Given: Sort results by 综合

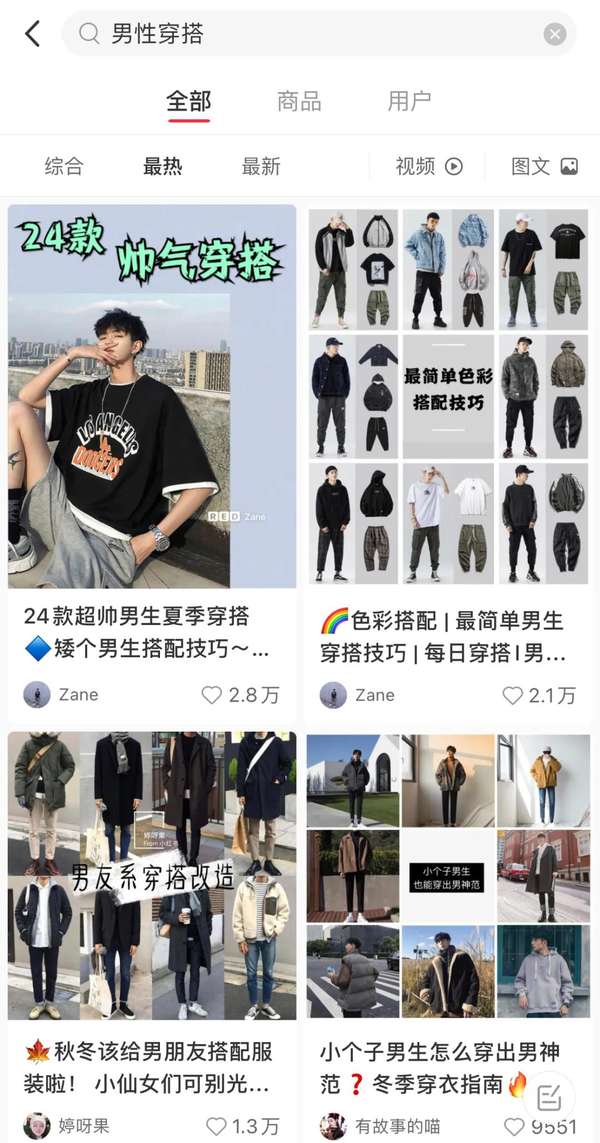Looking at the screenshot, I should pyautogui.click(x=64, y=167).
